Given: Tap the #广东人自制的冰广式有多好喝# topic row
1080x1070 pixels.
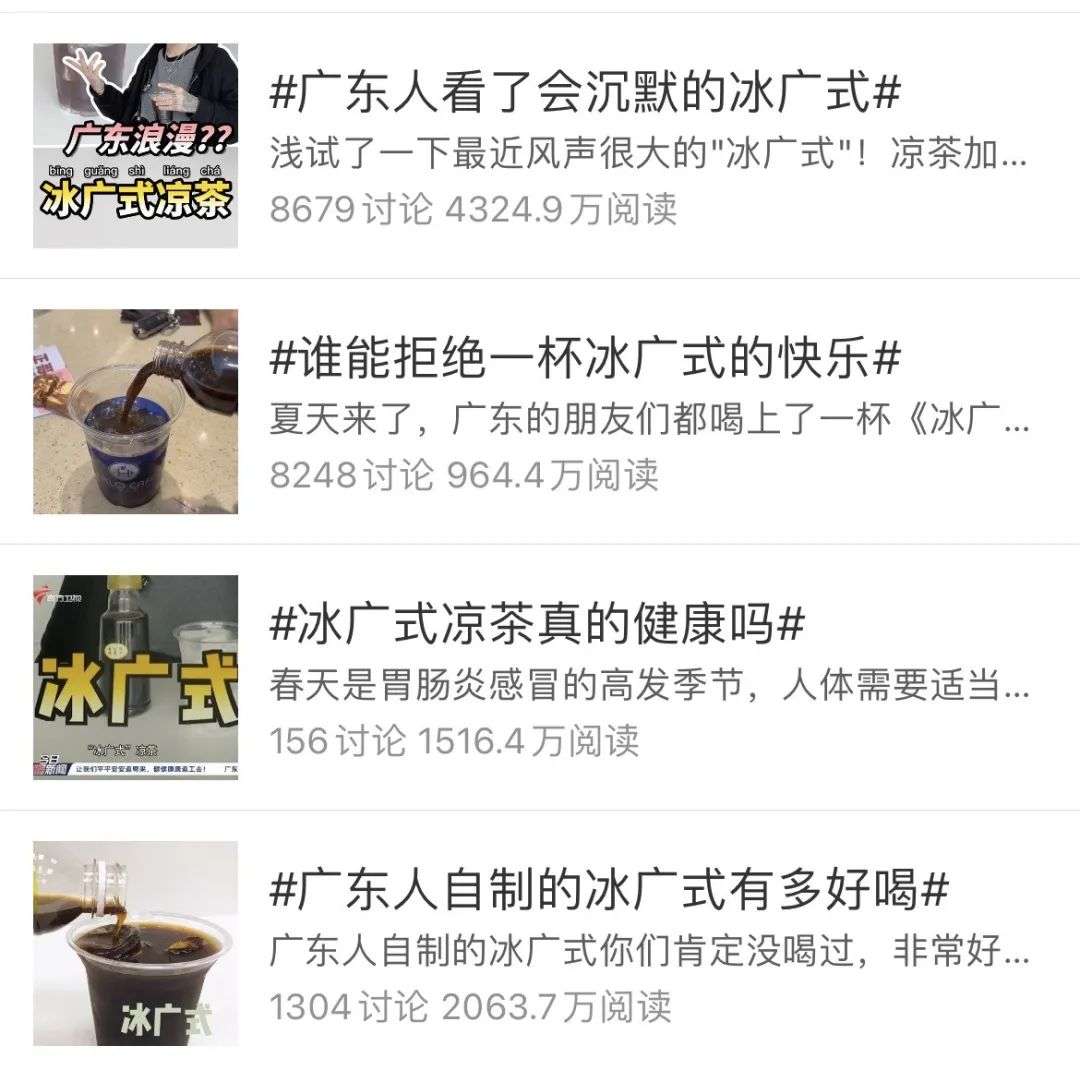Looking at the screenshot, I should coord(608,890).
